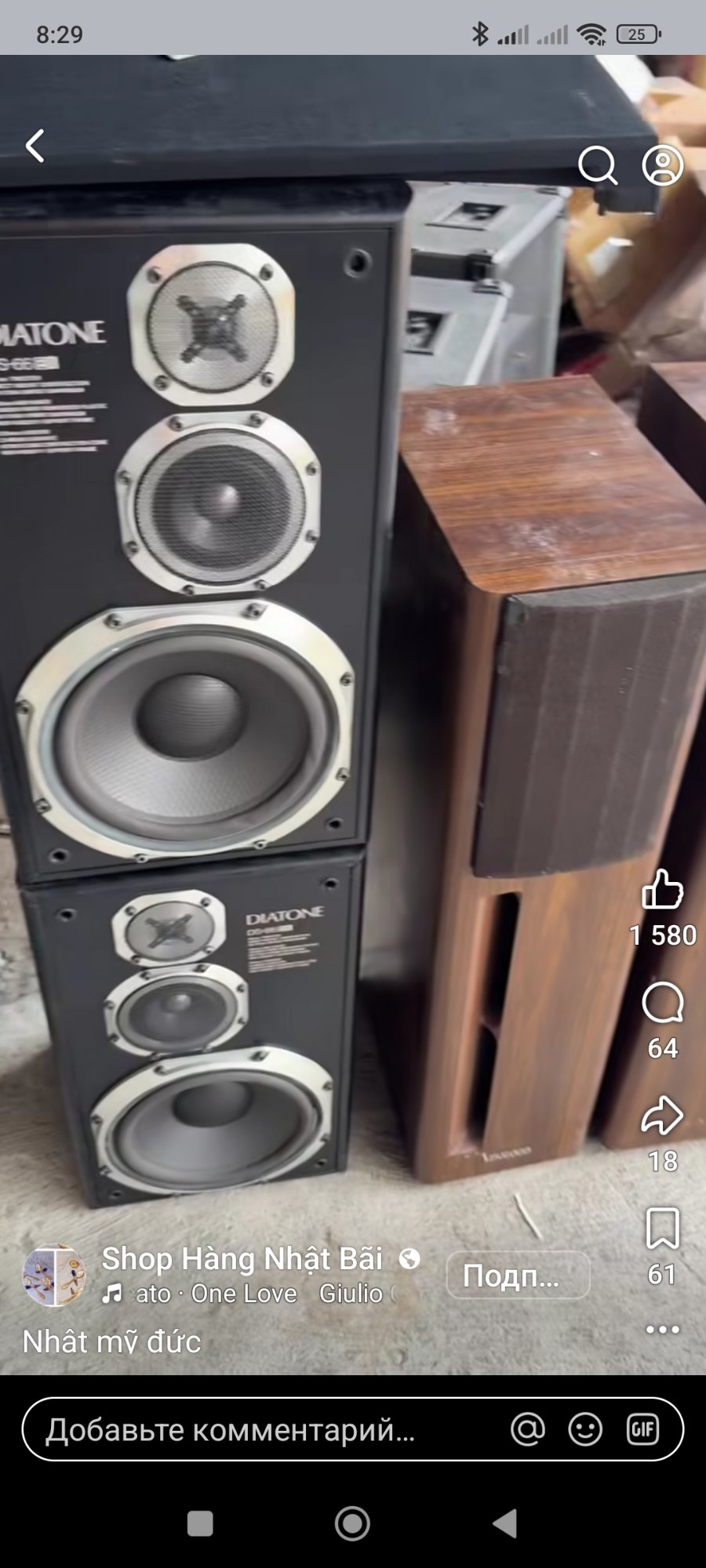
Task: Open the Shop Hàng Nhật Bãi avatar
Action: (x=54, y=1276)
